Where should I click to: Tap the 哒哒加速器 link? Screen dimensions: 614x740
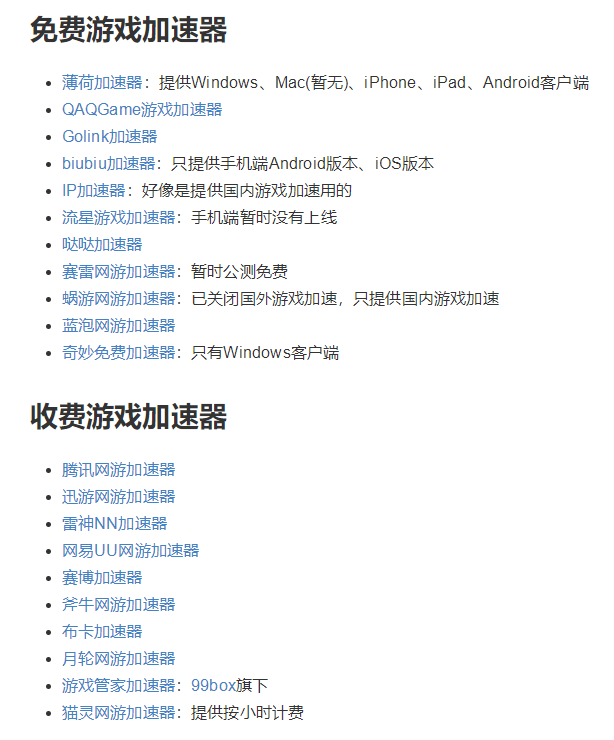click(x=102, y=244)
